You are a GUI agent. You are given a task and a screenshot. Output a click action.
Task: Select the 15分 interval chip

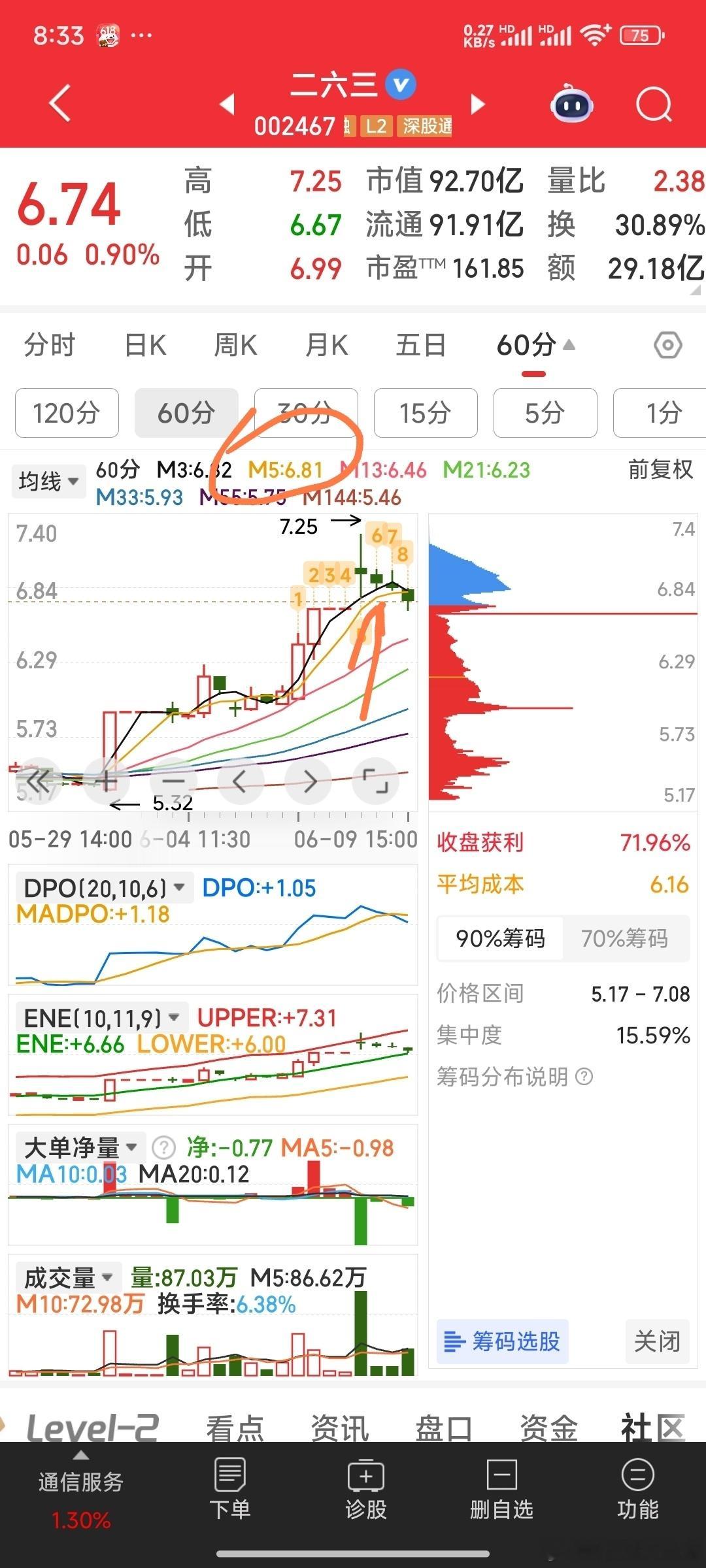click(x=426, y=413)
